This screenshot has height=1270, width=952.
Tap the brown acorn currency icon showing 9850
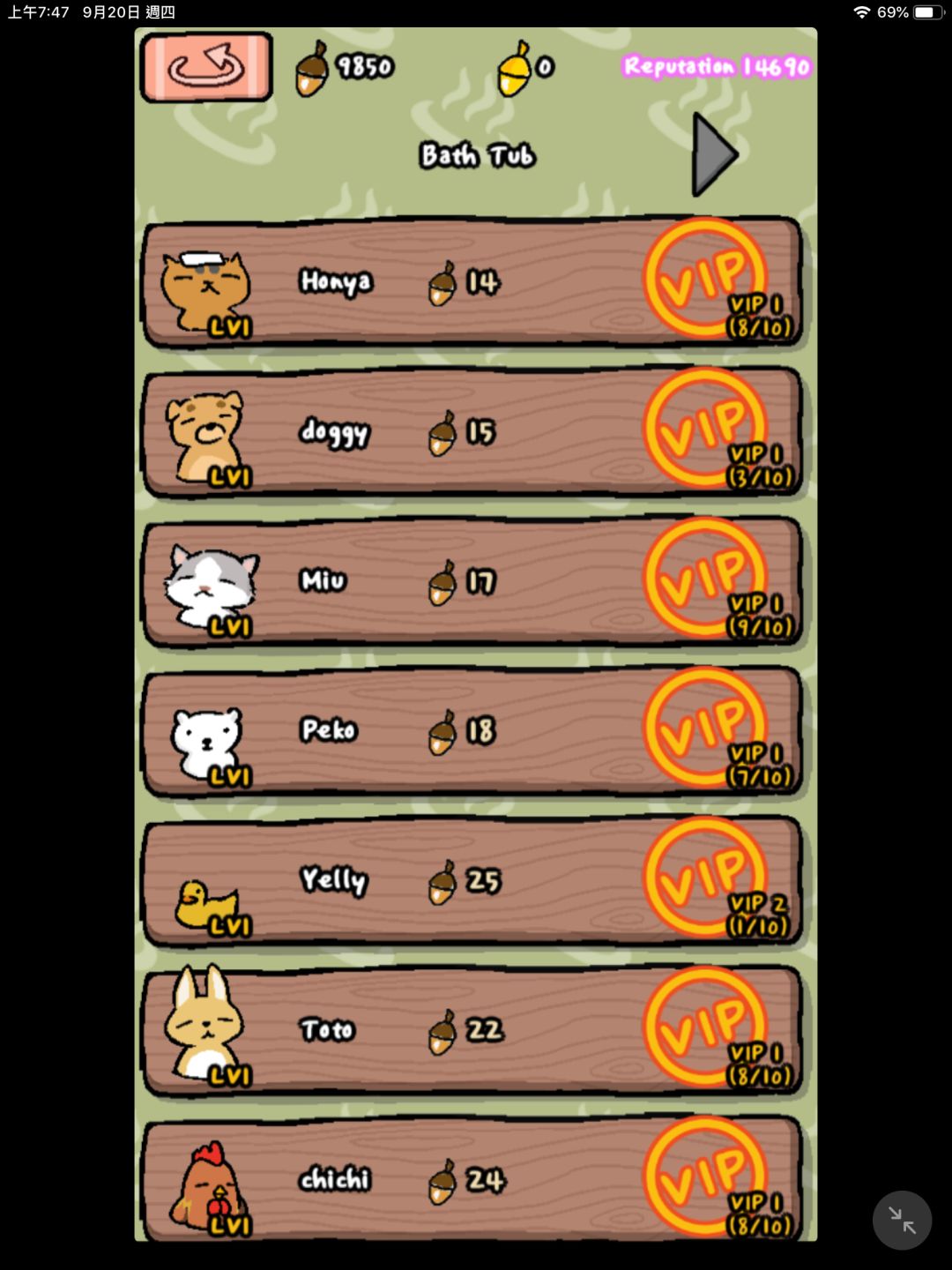pyautogui.click(x=313, y=63)
